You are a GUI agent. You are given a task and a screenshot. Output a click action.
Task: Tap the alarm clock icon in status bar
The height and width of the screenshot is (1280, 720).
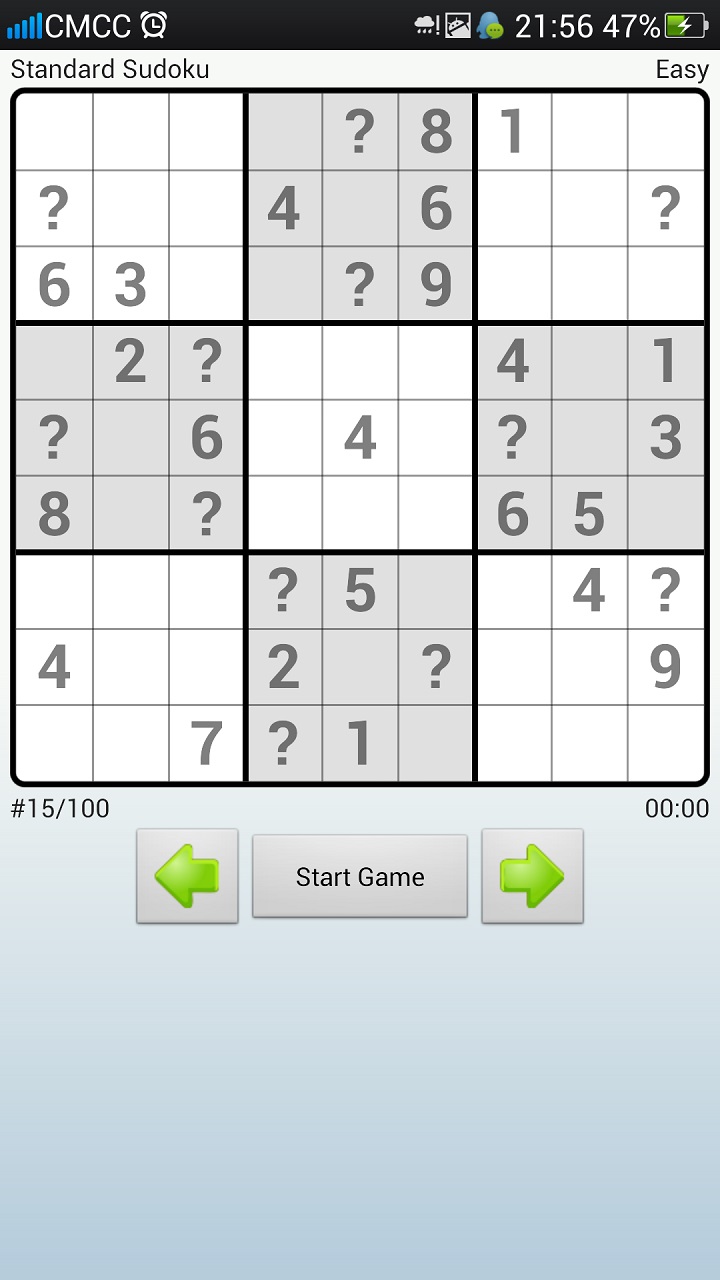(x=153, y=25)
